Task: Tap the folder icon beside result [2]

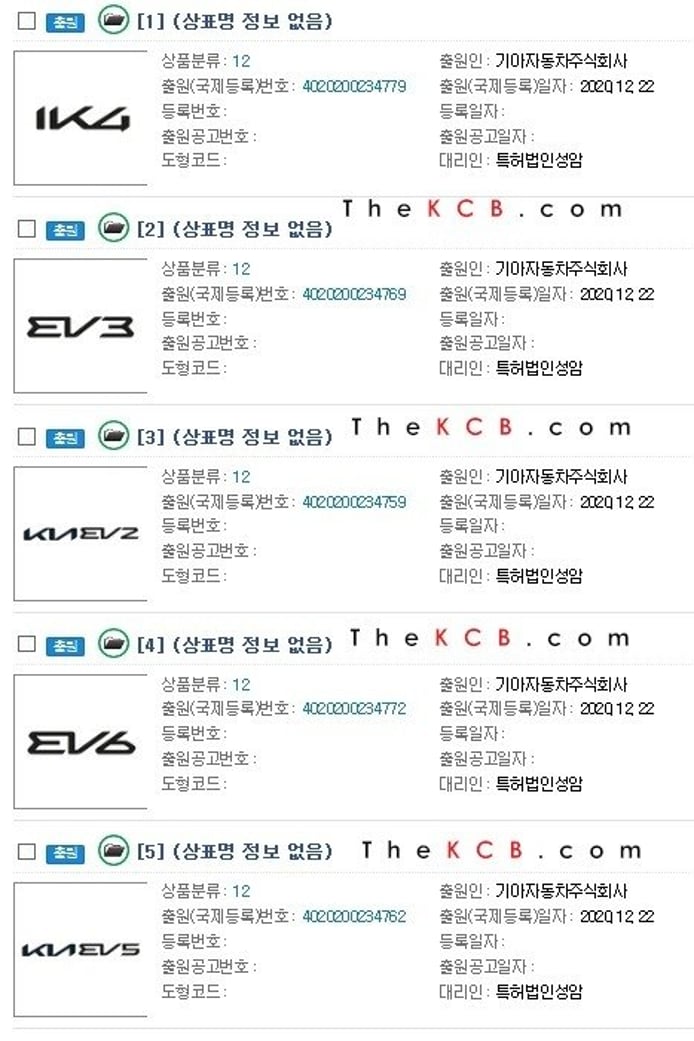Action: click(x=114, y=228)
